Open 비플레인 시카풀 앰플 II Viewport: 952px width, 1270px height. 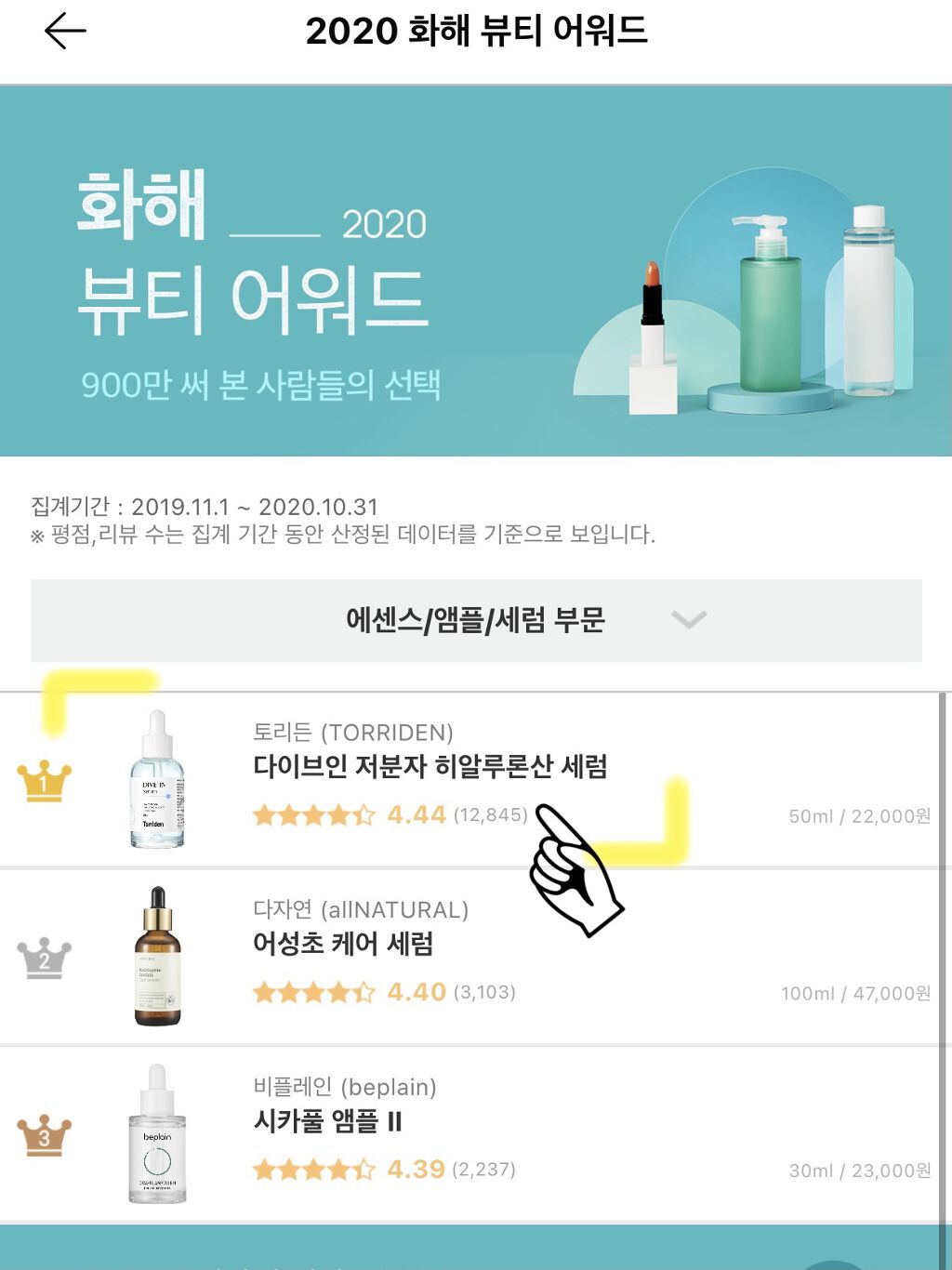coord(327,1121)
